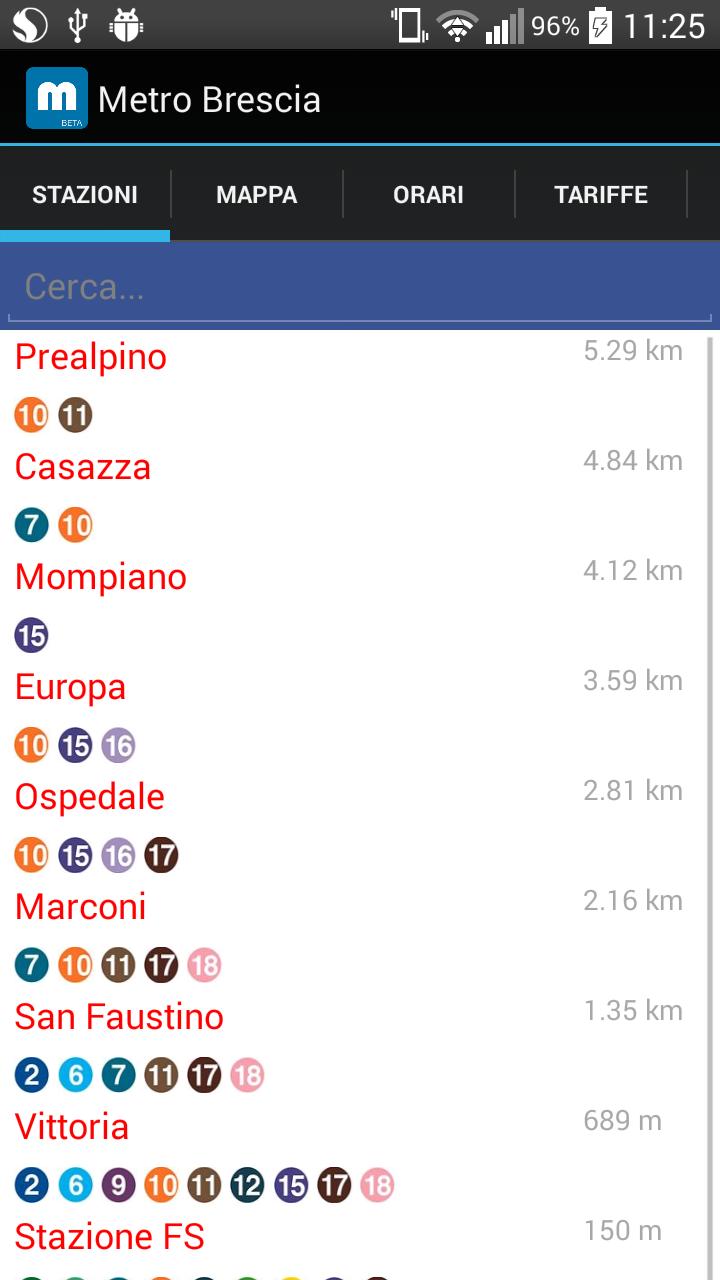720x1280 pixels.
Task: Switch to the MAPPA tab
Action: click(256, 195)
